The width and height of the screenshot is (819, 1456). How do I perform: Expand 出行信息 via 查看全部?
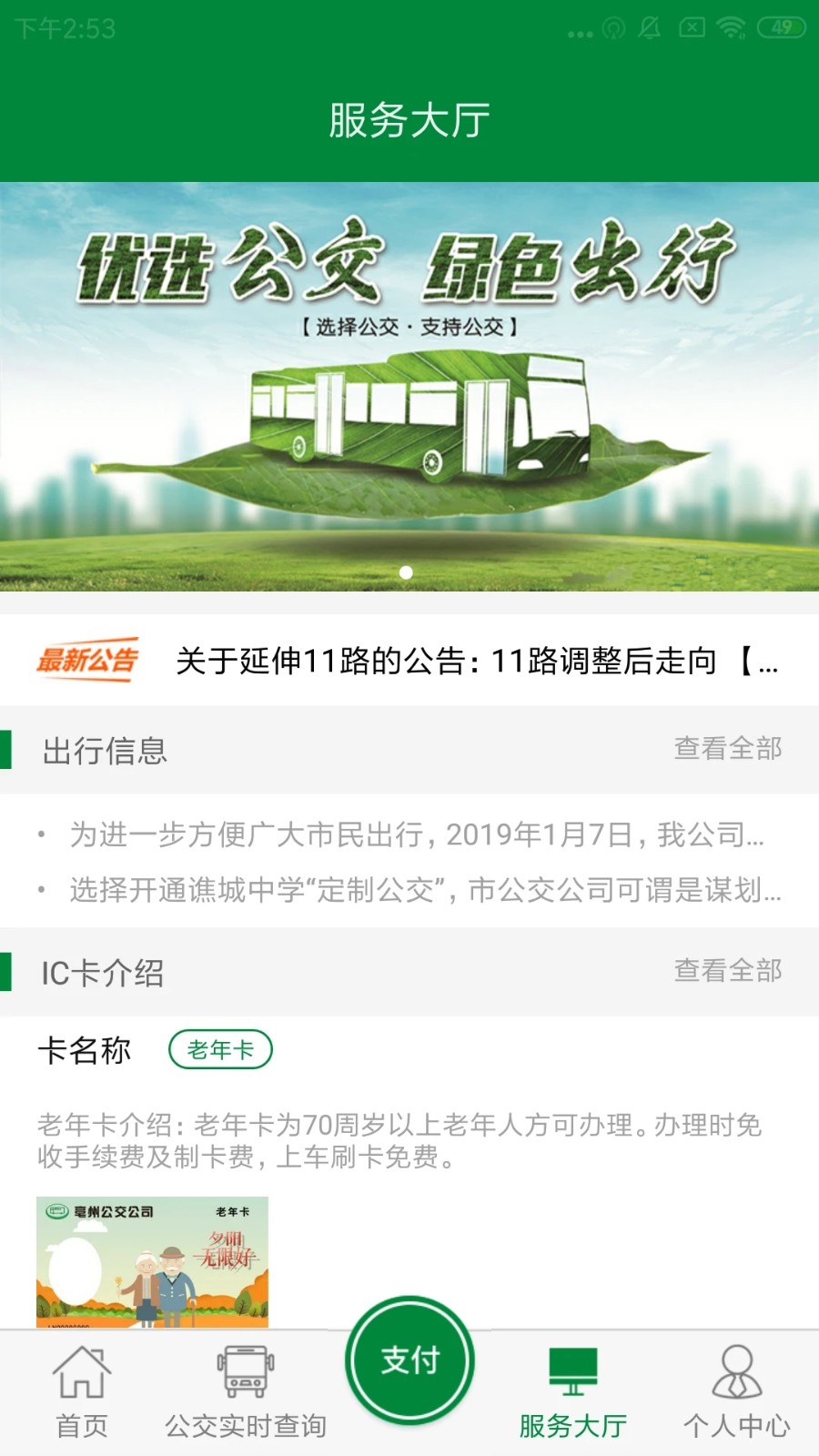(726, 751)
